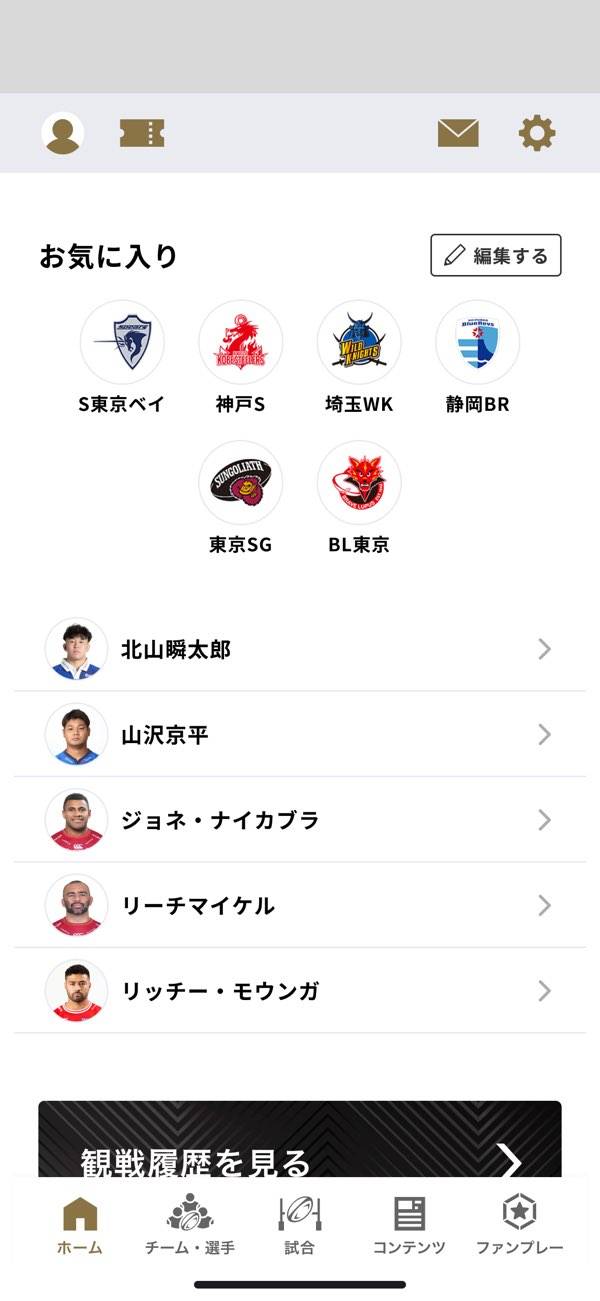Open player 北山瞬太郎
This screenshot has width=600, height=1301.
point(300,649)
